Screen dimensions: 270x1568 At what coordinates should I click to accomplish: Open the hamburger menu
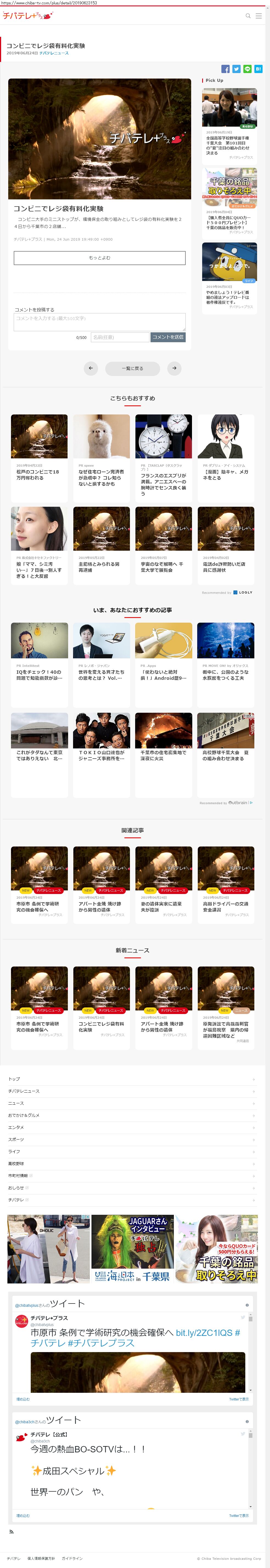(x=258, y=16)
